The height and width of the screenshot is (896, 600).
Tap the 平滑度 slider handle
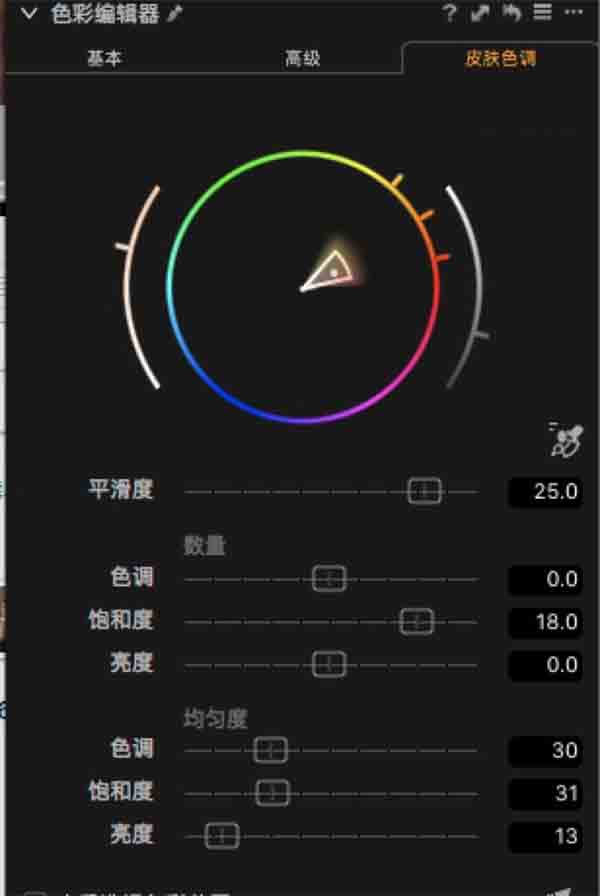click(x=424, y=491)
